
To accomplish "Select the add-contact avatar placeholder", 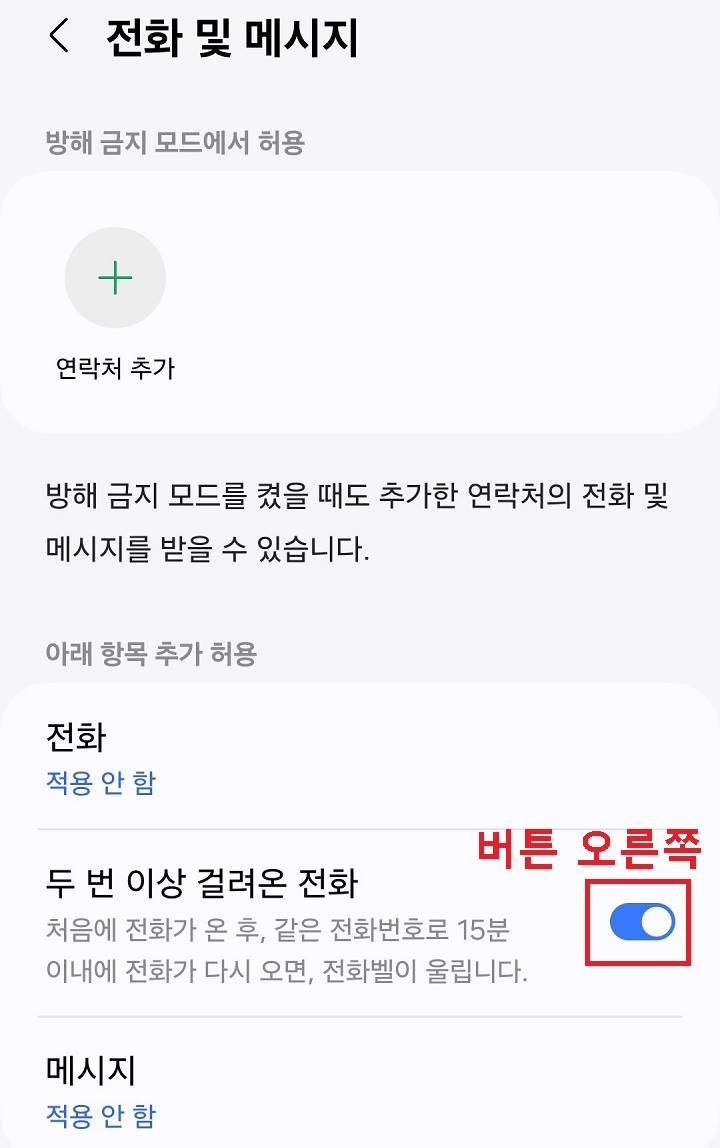I will pyautogui.click(x=115, y=277).
